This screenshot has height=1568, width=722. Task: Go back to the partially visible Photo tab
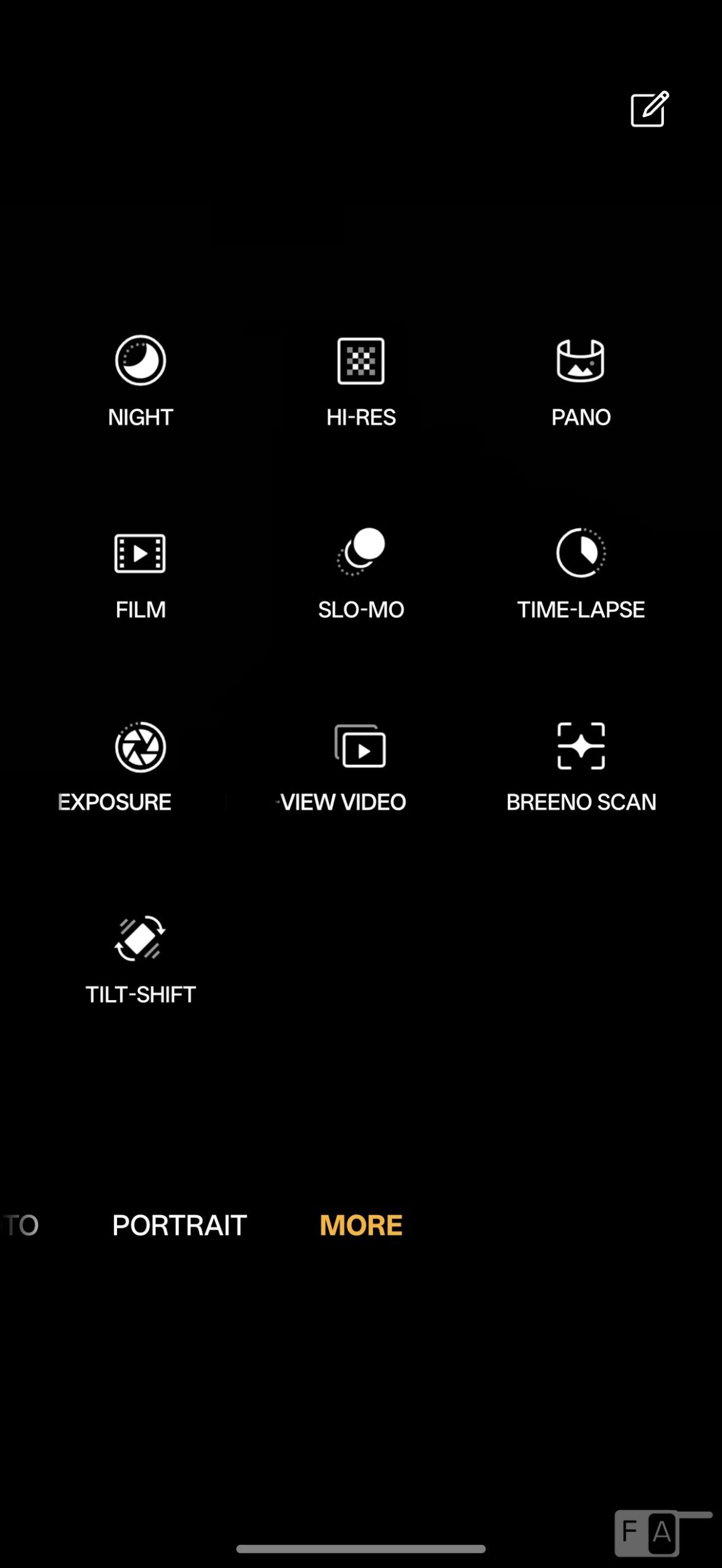pyautogui.click(x=21, y=1225)
